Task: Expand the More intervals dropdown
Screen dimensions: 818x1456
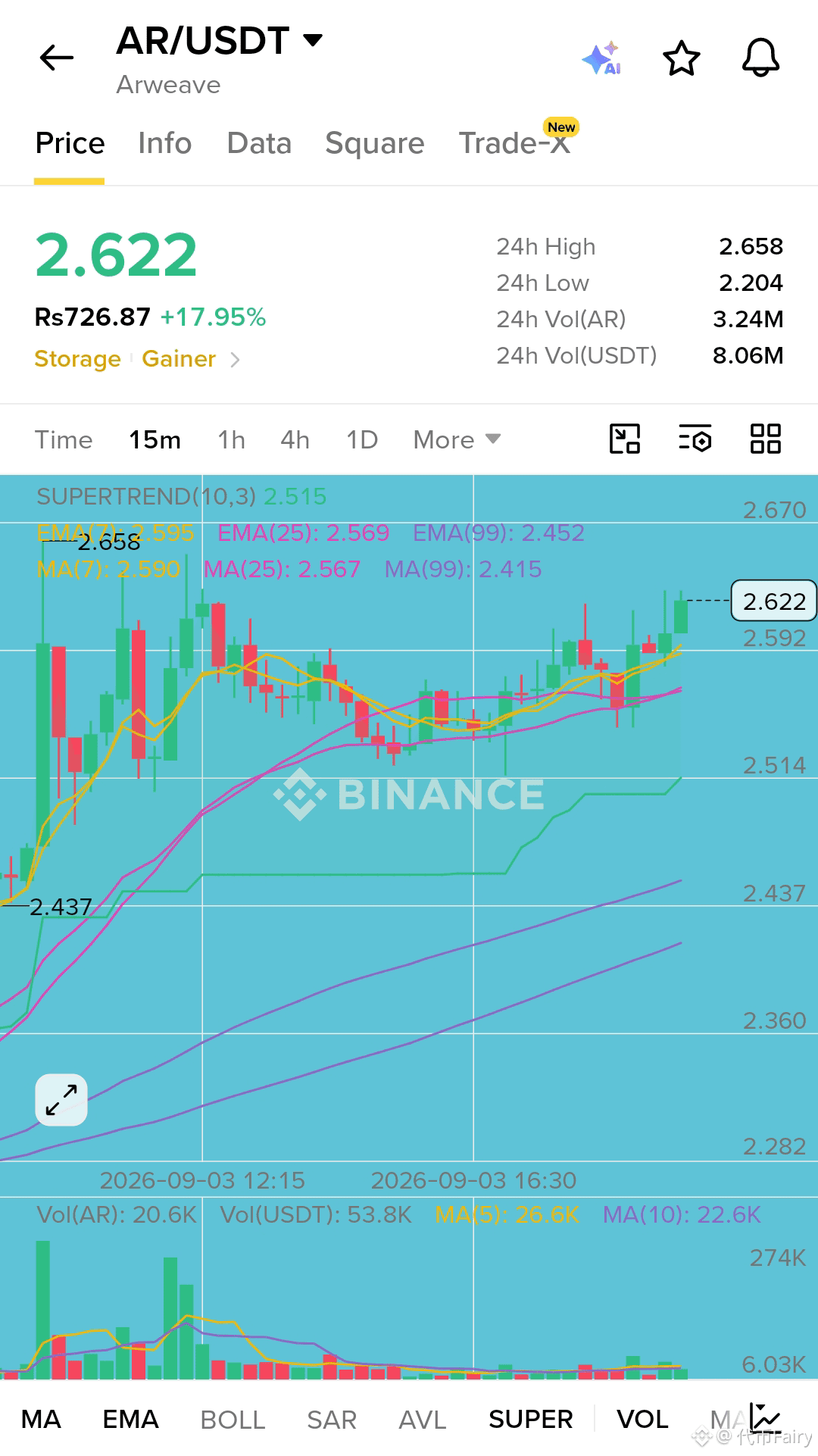Action: pyautogui.click(x=457, y=439)
